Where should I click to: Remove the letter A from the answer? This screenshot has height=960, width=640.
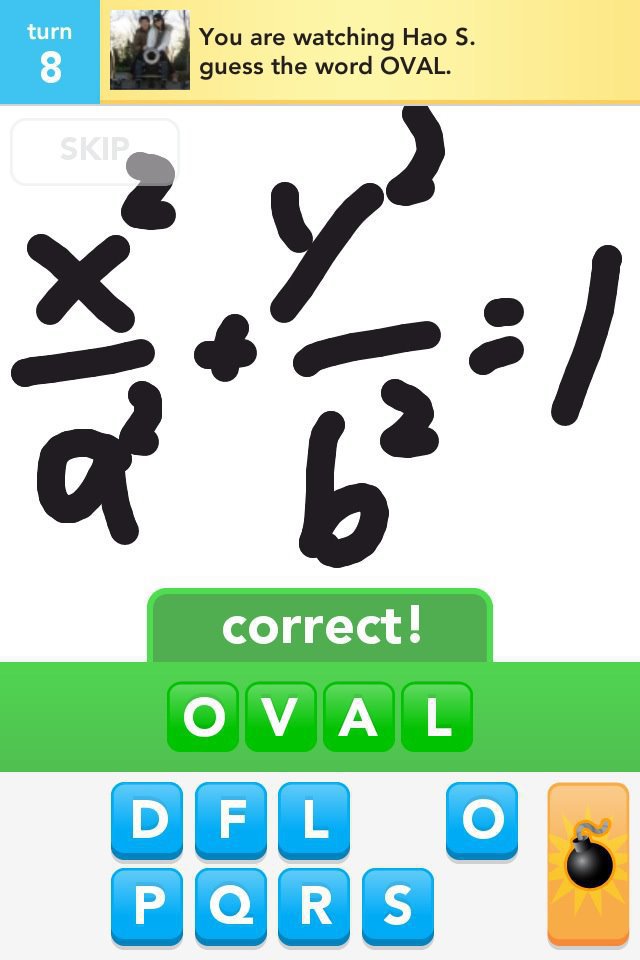tap(358, 717)
